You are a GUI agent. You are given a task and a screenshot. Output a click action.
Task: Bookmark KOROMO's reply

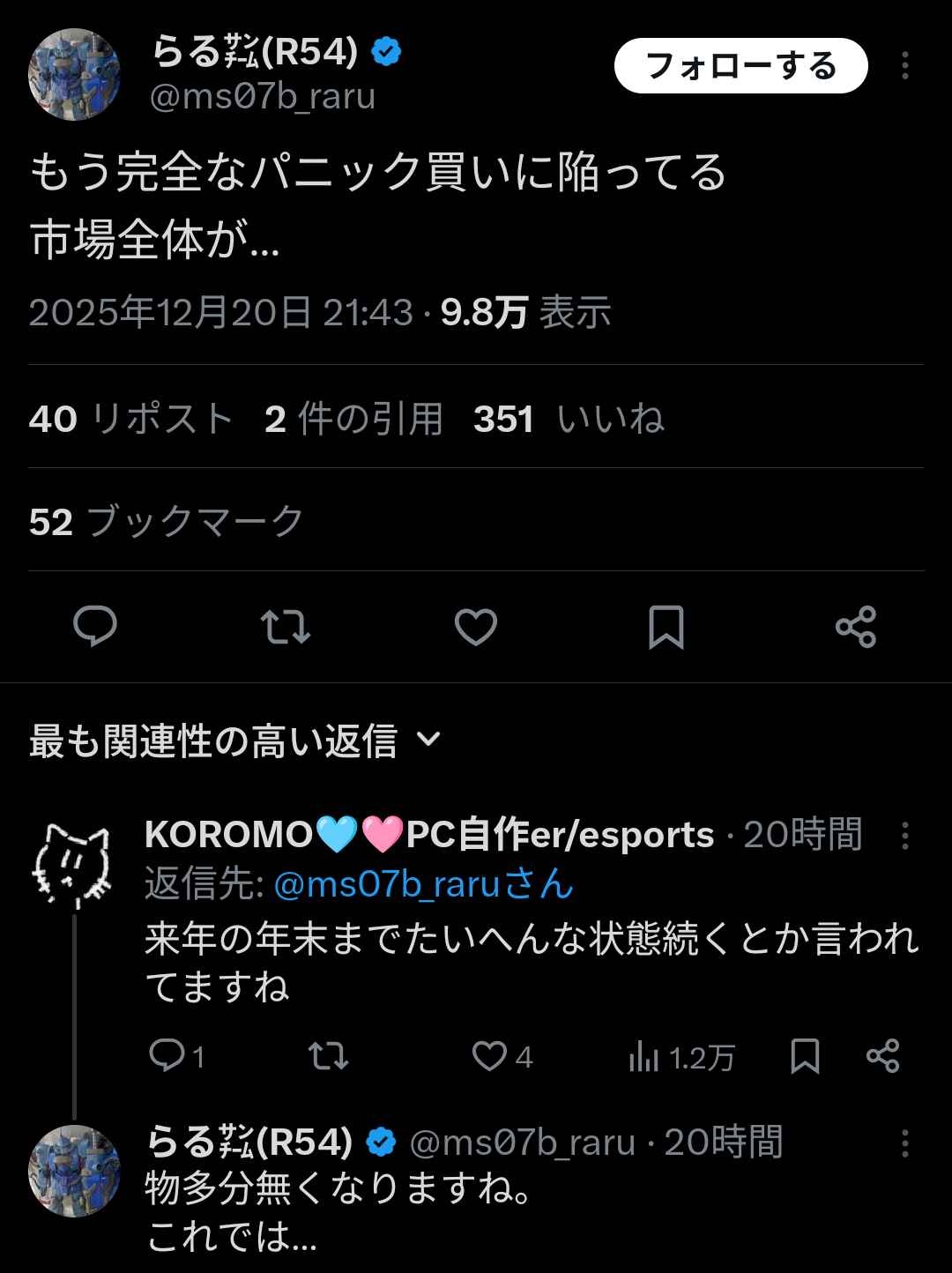[805, 1055]
